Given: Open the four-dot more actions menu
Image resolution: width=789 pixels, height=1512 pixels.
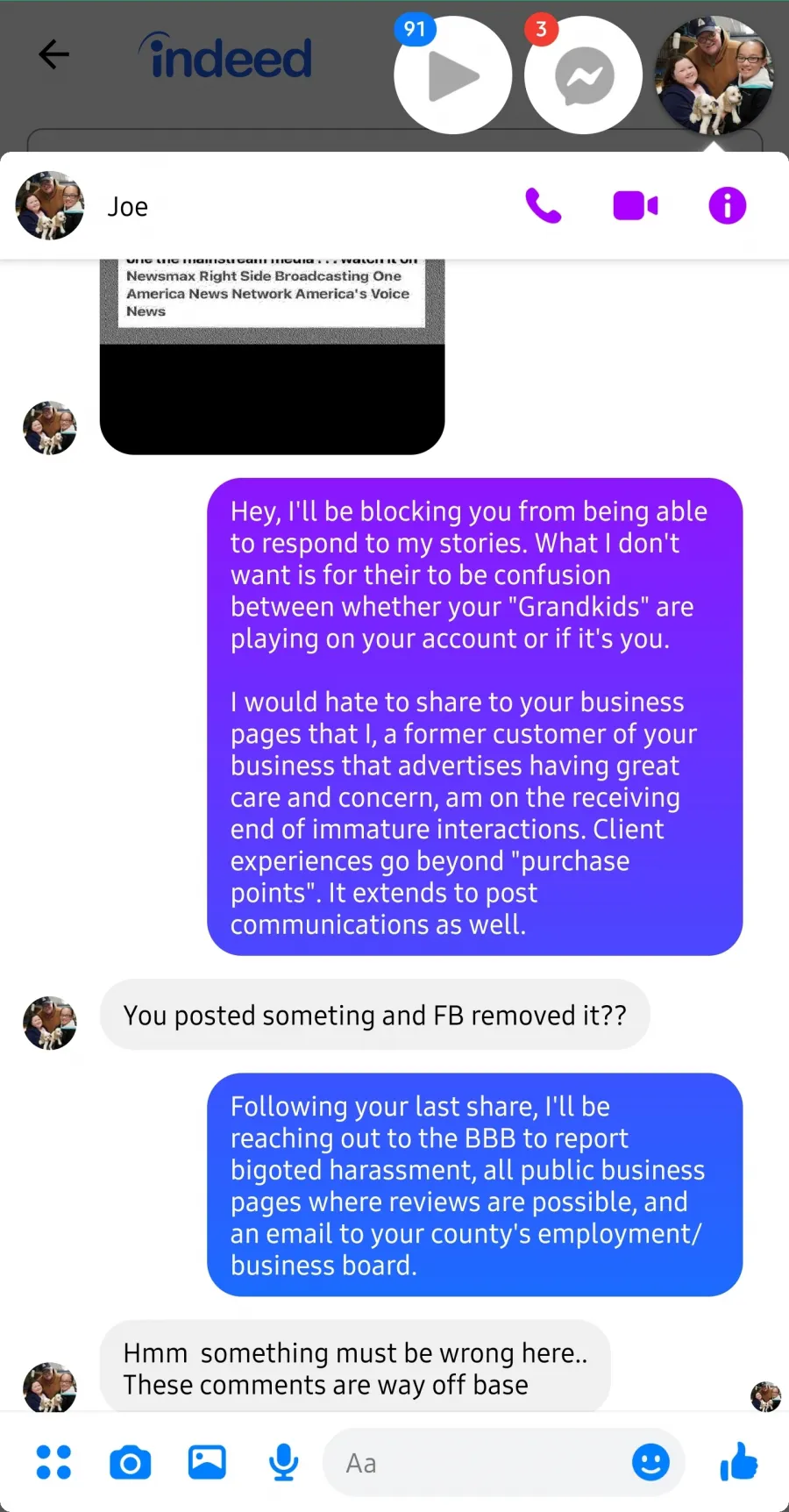Looking at the screenshot, I should [53, 1462].
